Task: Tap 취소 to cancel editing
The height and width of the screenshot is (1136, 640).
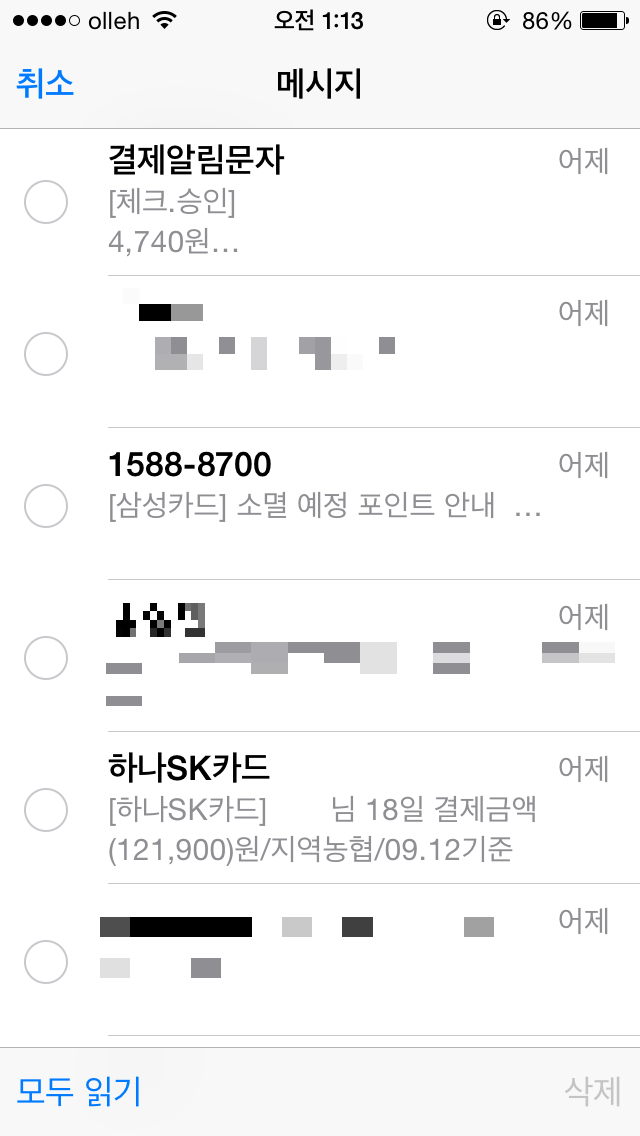Action: [x=45, y=84]
